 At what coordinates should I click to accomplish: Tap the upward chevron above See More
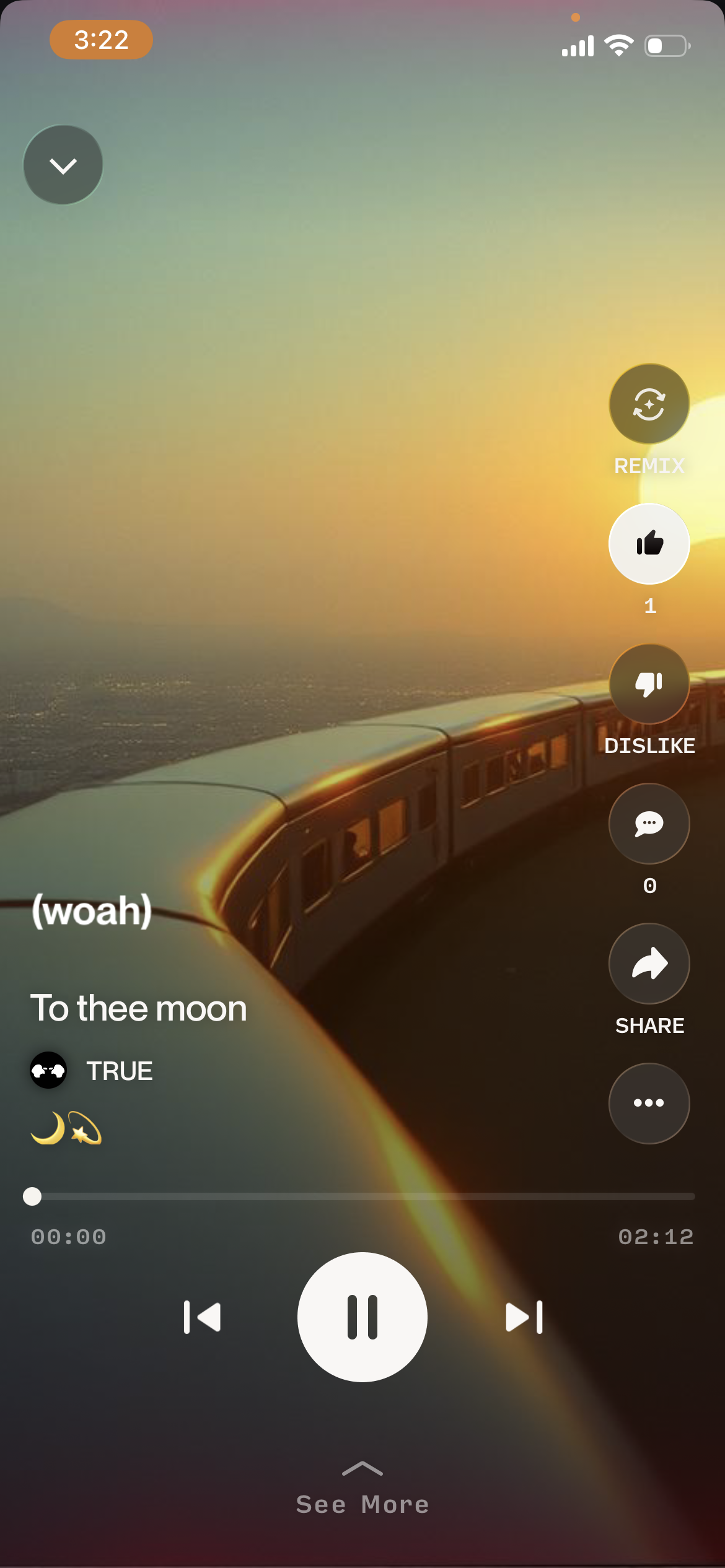tap(362, 1469)
